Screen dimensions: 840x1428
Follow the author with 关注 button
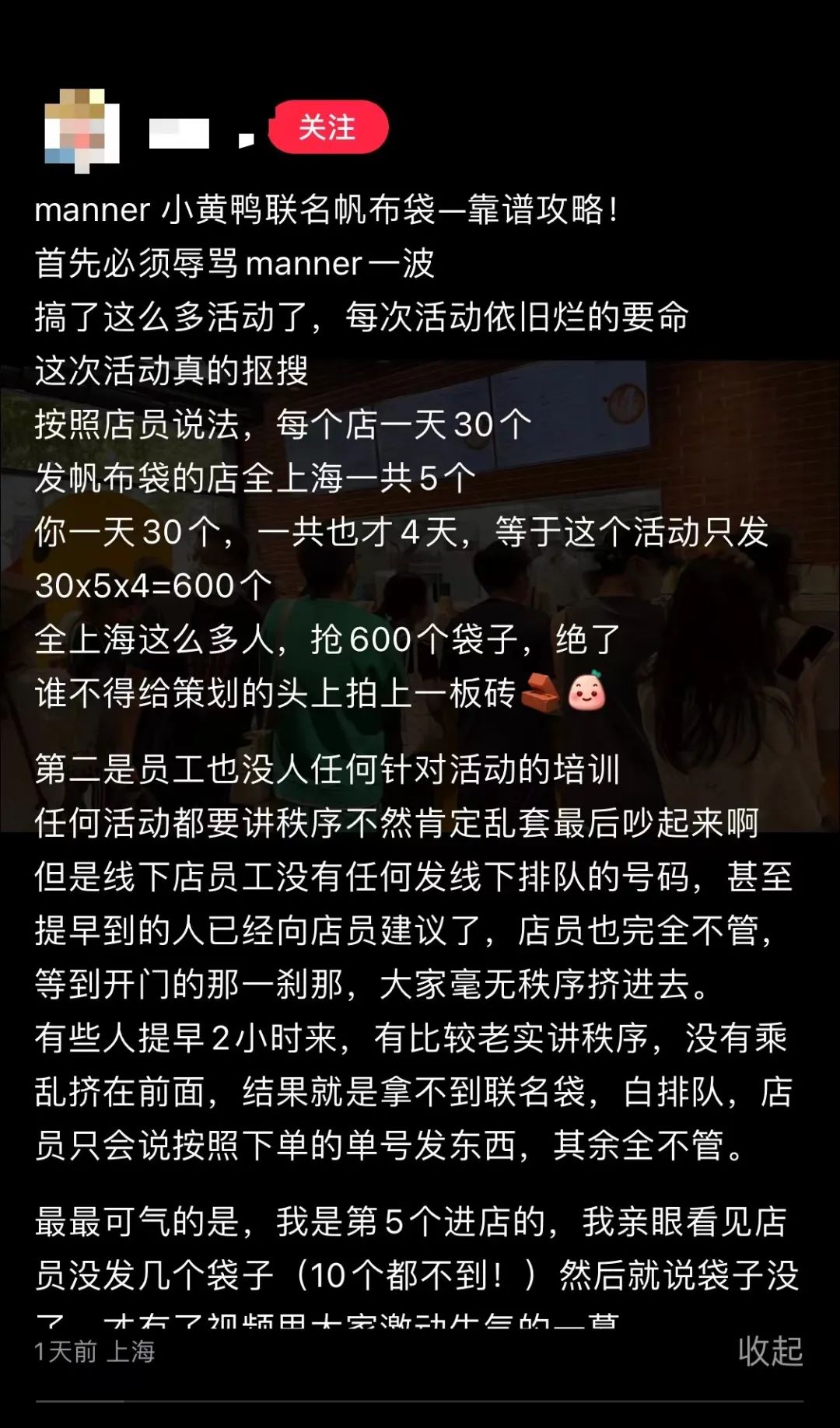[327, 128]
